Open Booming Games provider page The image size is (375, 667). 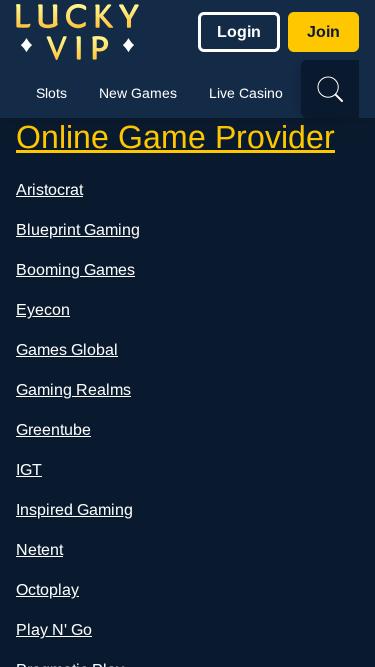[x=76, y=270]
